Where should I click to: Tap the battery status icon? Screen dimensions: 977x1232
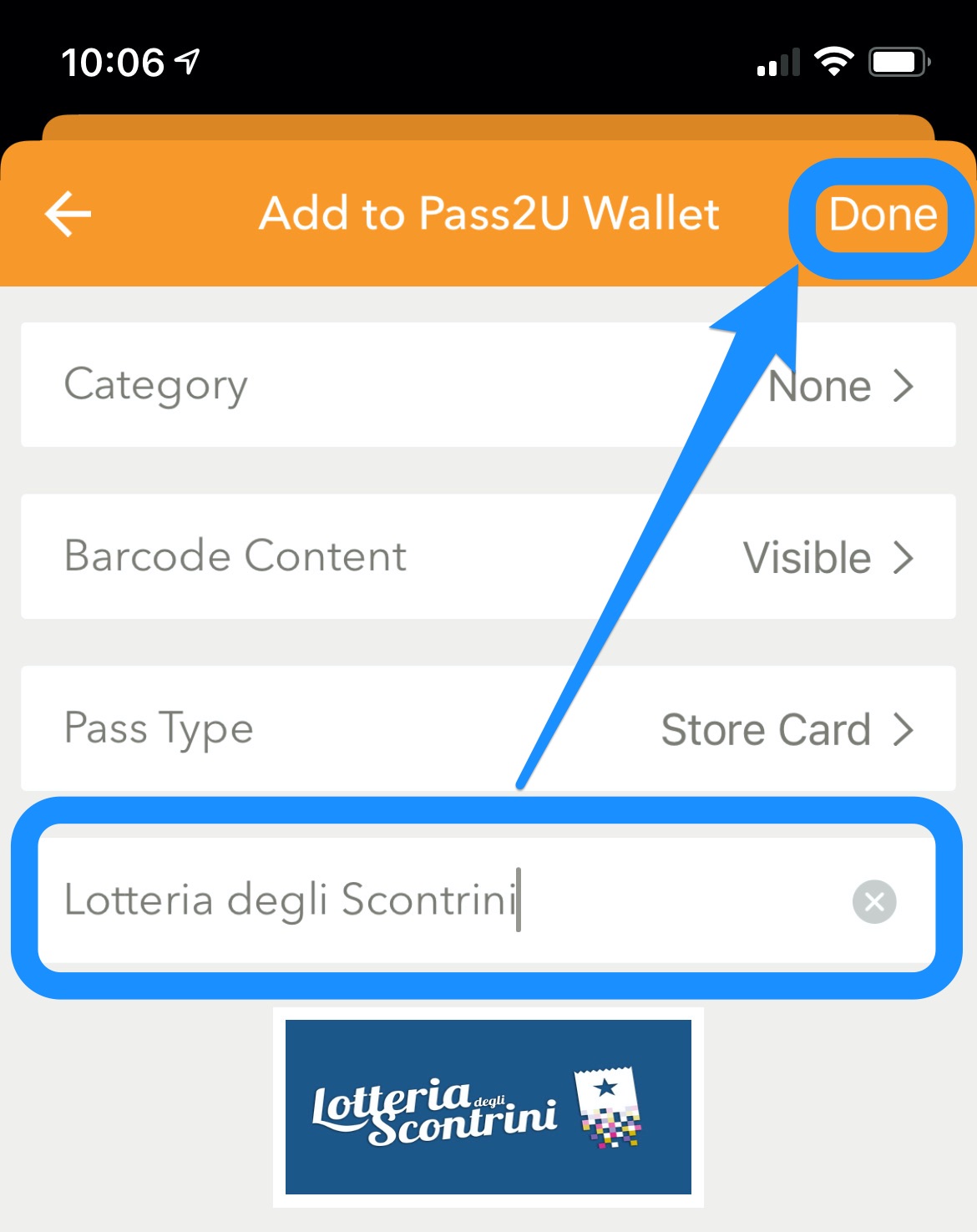(898, 60)
